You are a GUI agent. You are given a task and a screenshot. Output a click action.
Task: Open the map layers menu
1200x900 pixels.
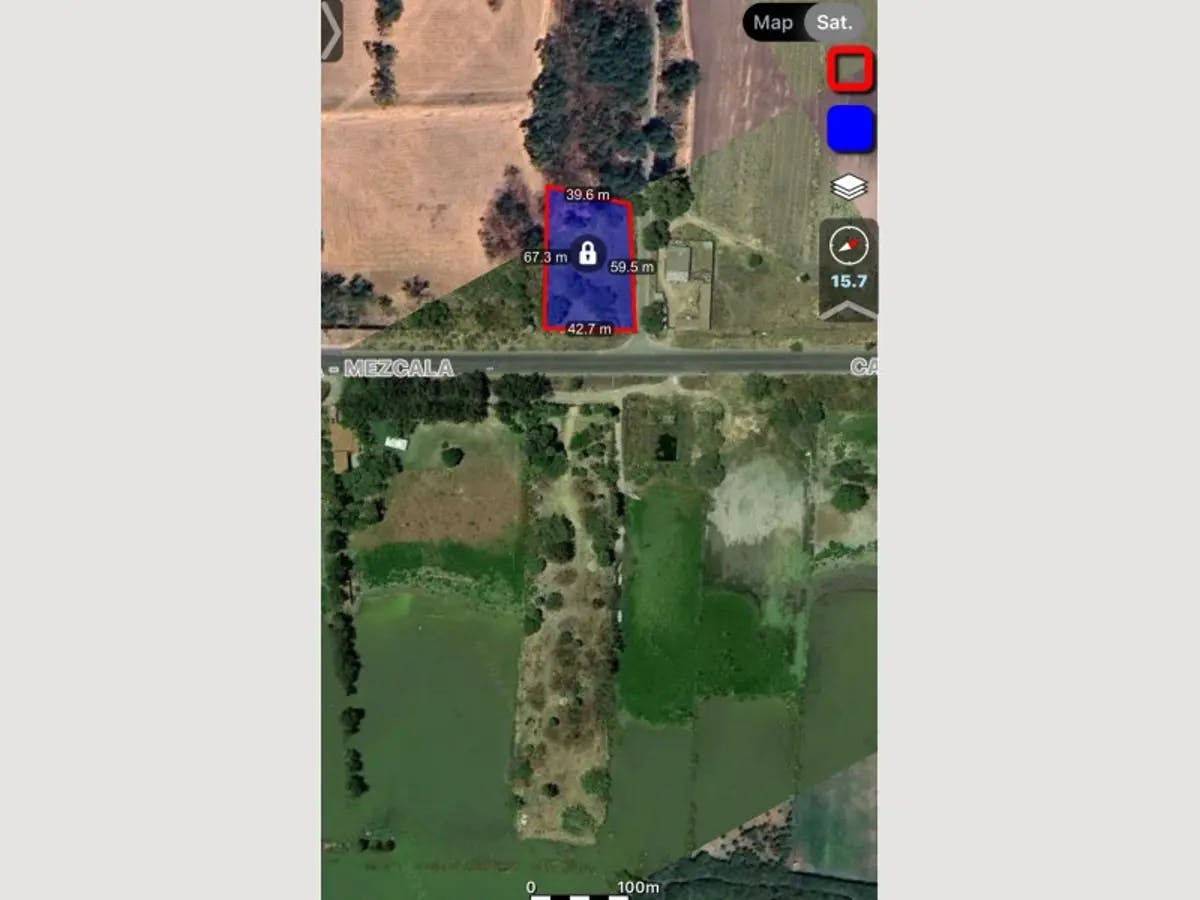[x=849, y=187]
